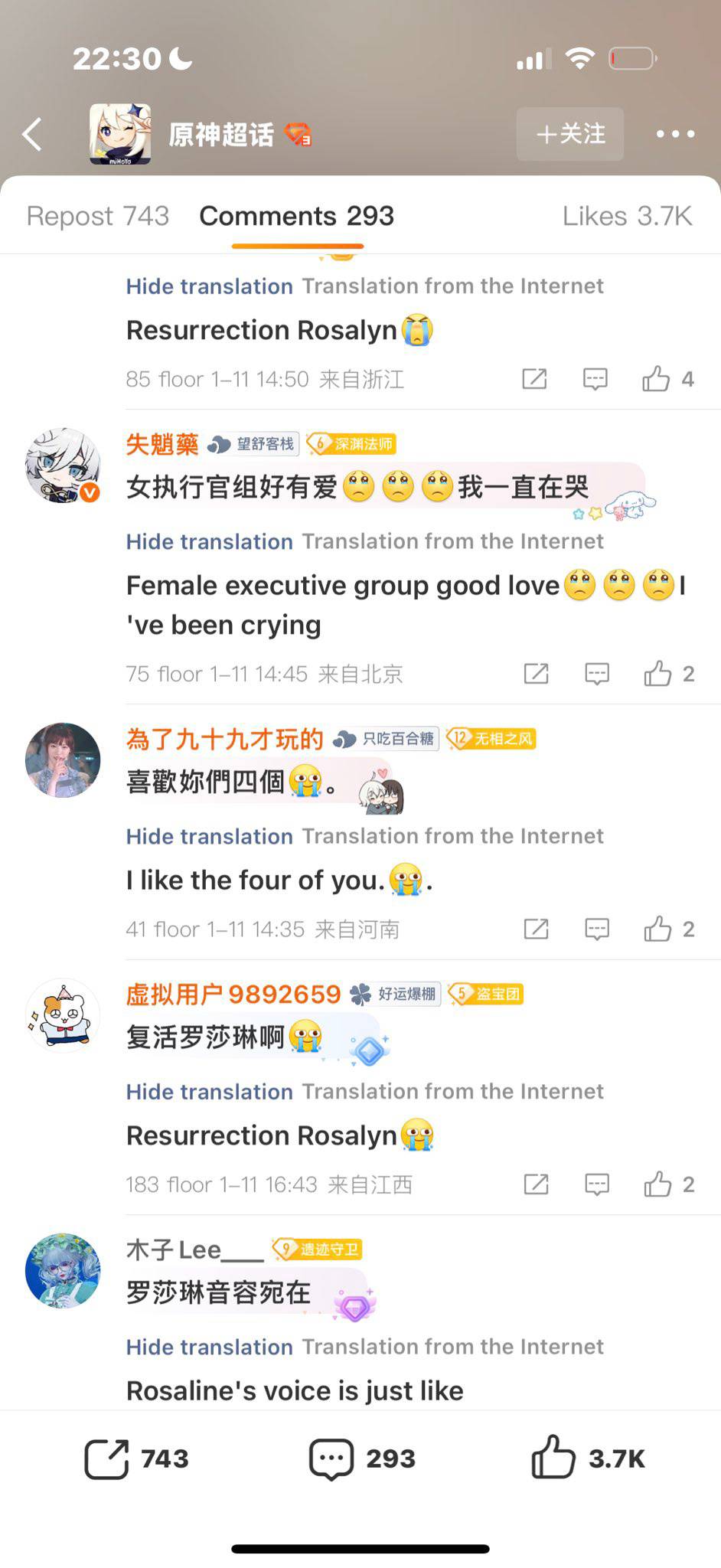Go back with the top-left arrow

click(x=32, y=135)
